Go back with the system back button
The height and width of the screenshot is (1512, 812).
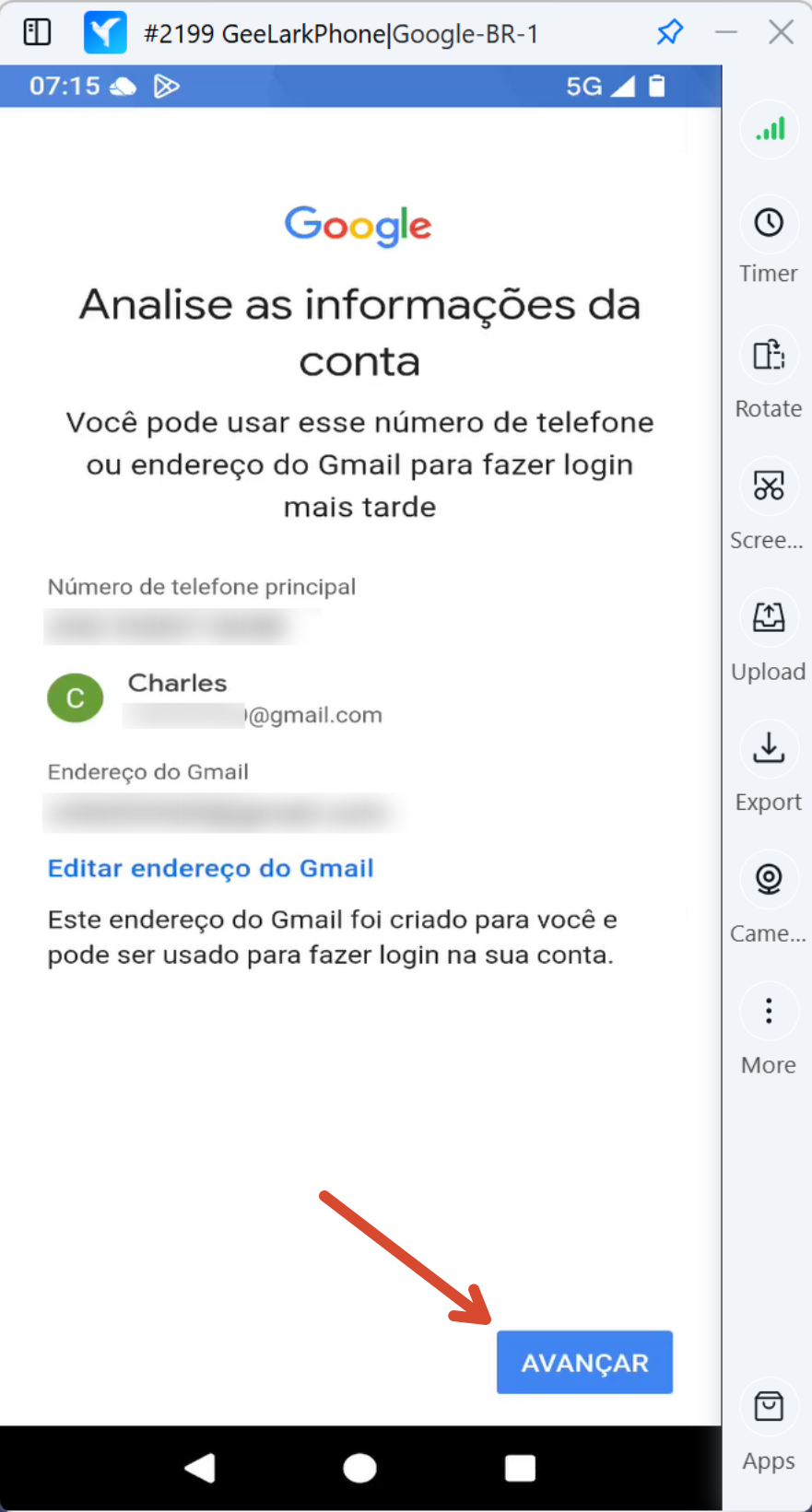pyautogui.click(x=200, y=1468)
